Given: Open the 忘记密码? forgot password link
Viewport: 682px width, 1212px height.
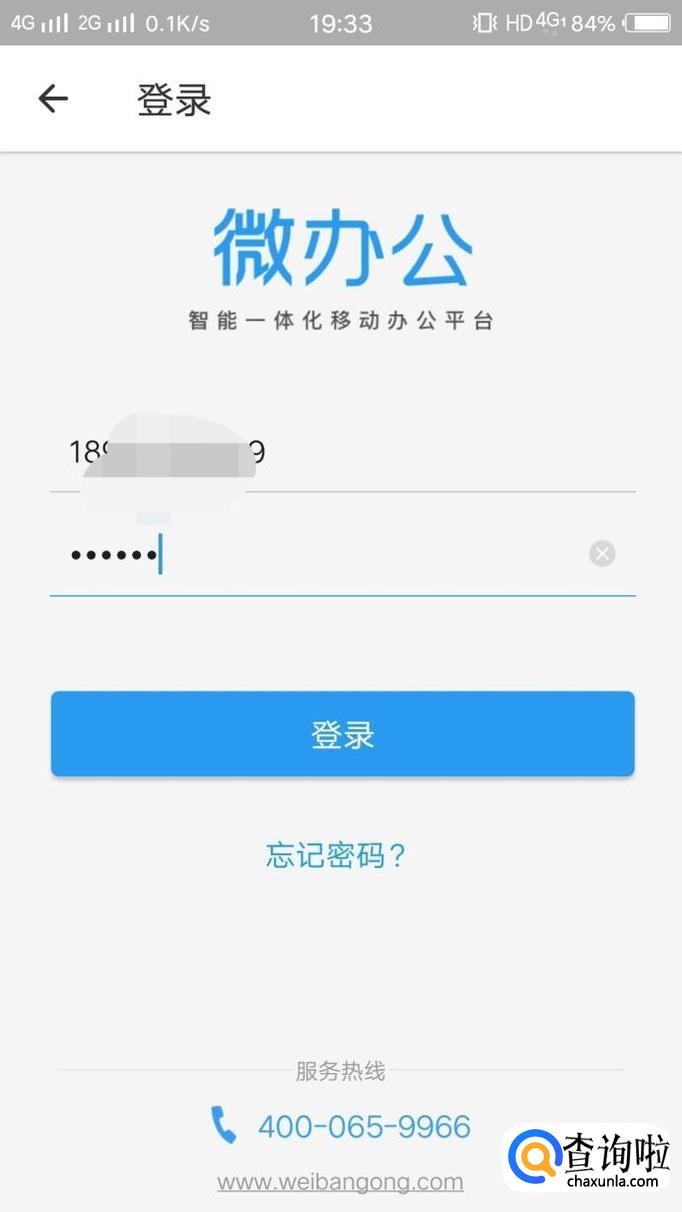Looking at the screenshot, I should pos(336,855).
